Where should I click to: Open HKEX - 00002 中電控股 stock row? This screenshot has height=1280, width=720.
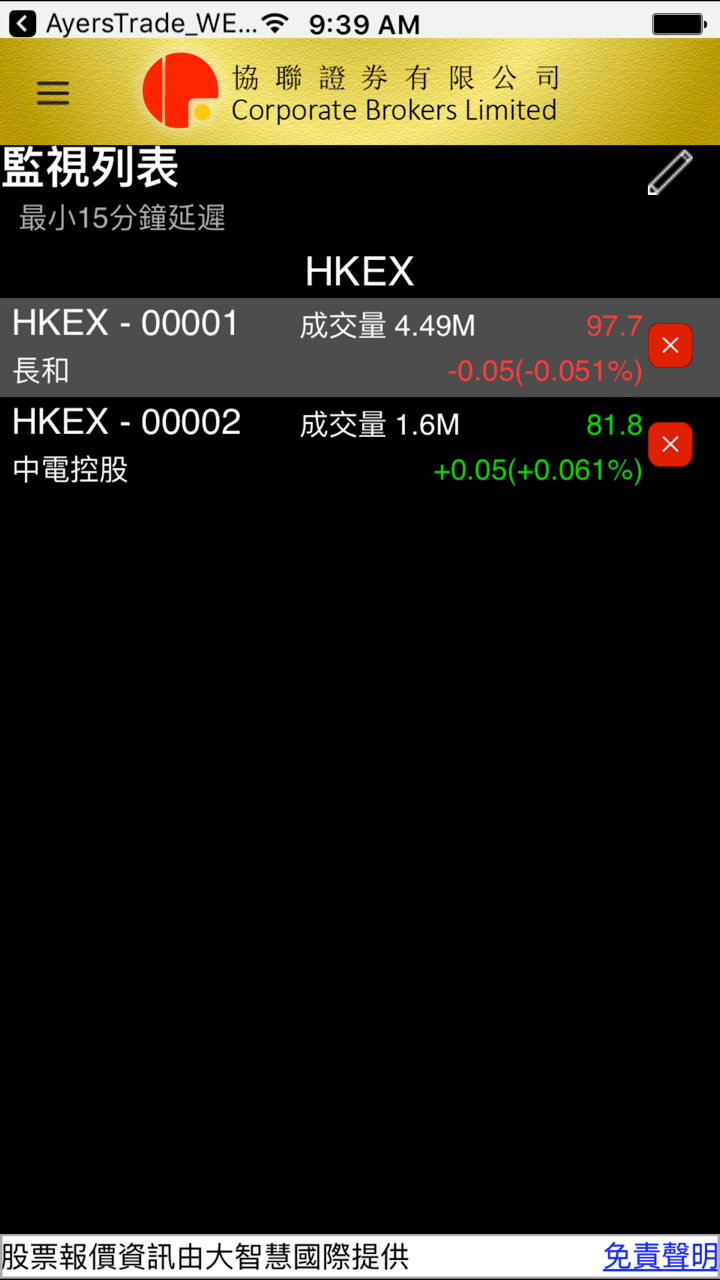pos(300,445)
